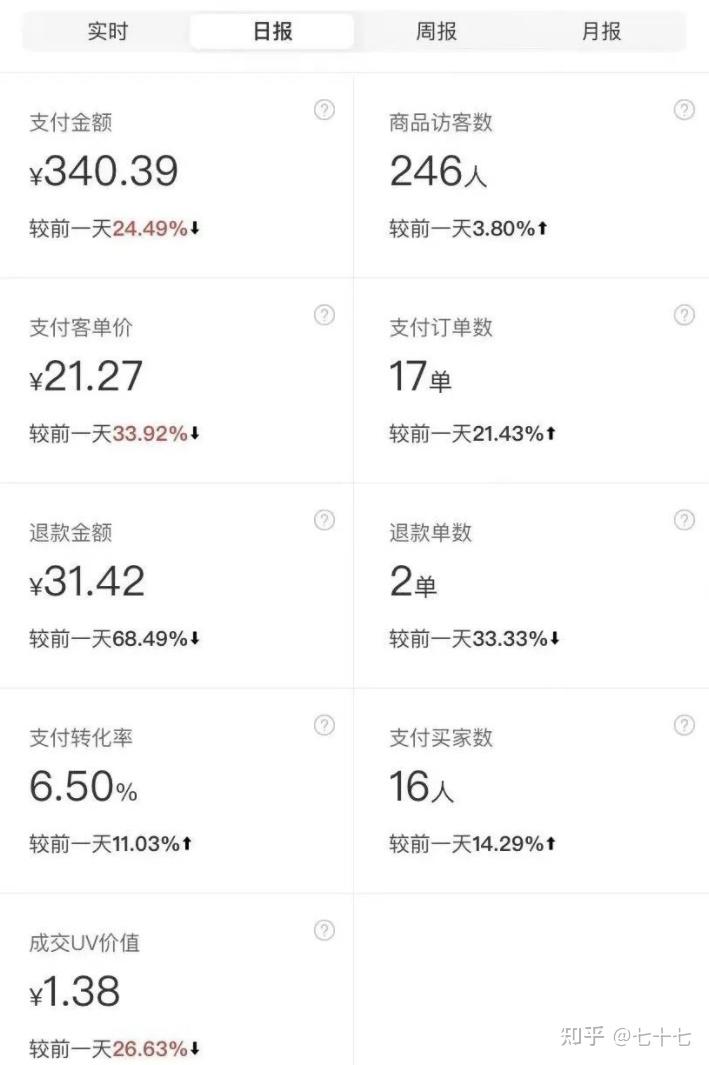
Task: Select the 日报 tab
Action: (x=272, y=31)
